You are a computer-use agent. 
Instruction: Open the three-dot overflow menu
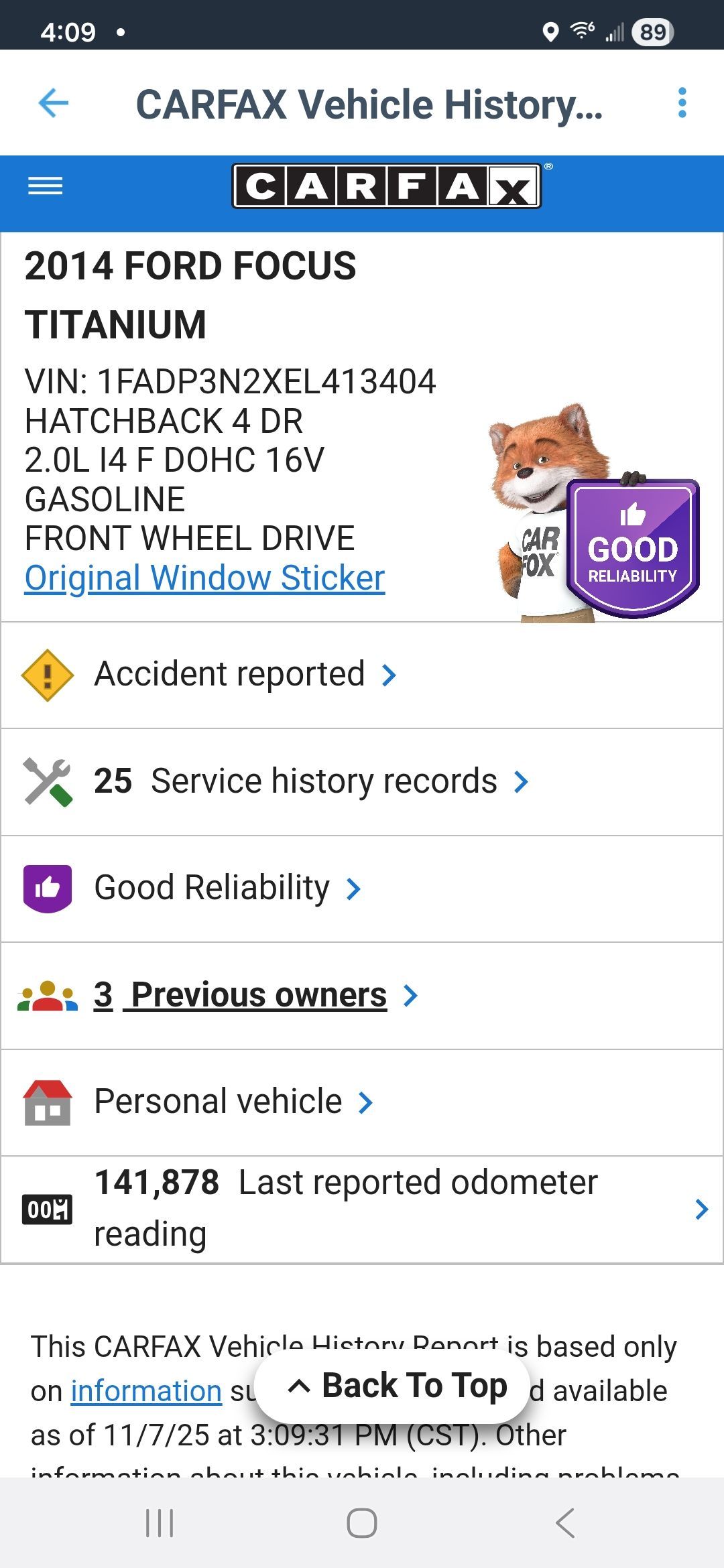point(682,103)
